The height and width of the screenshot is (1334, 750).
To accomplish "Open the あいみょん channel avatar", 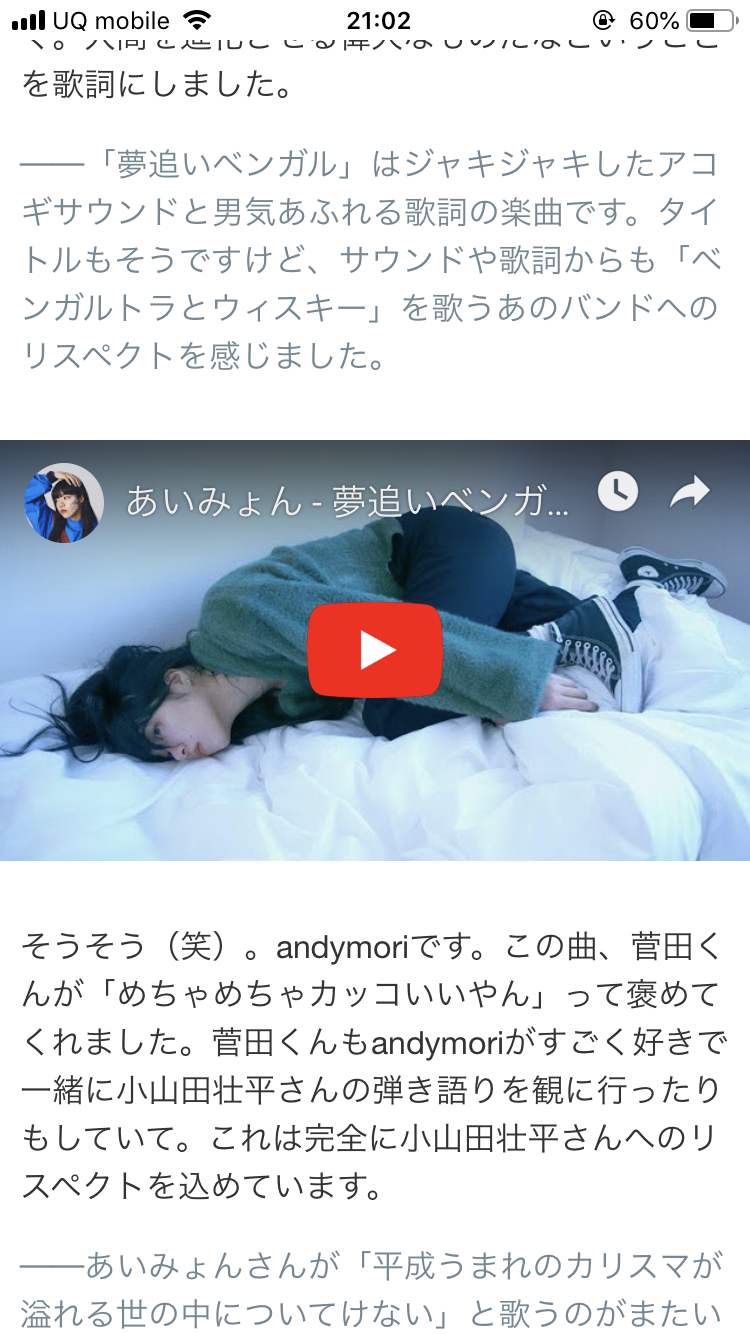I will click(64, 501).
